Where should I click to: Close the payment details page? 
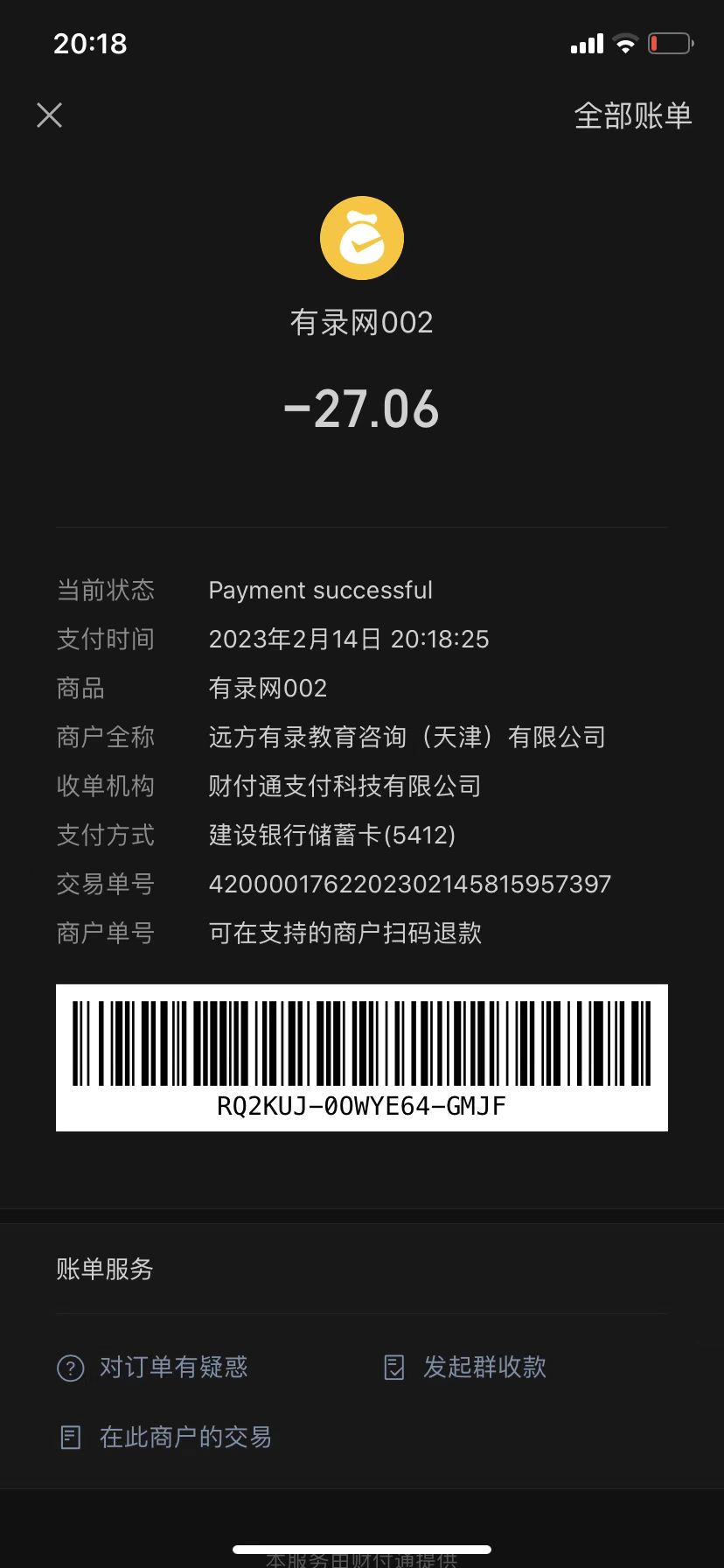[50, 115]
